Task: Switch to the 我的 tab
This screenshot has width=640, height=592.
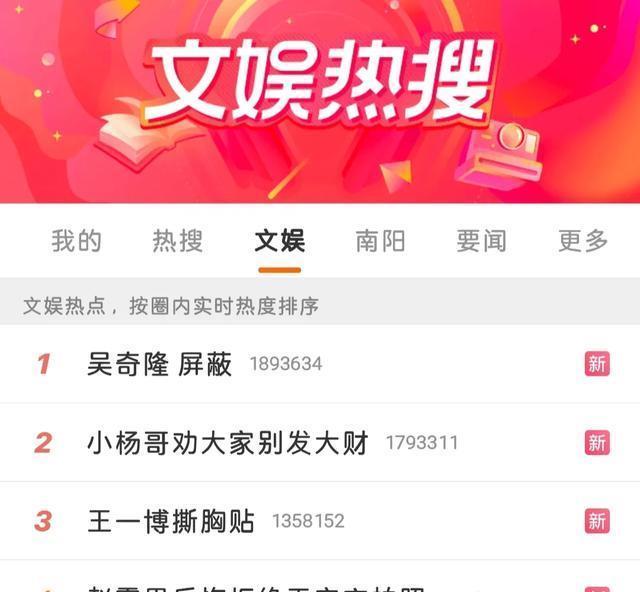Action: 77,241
